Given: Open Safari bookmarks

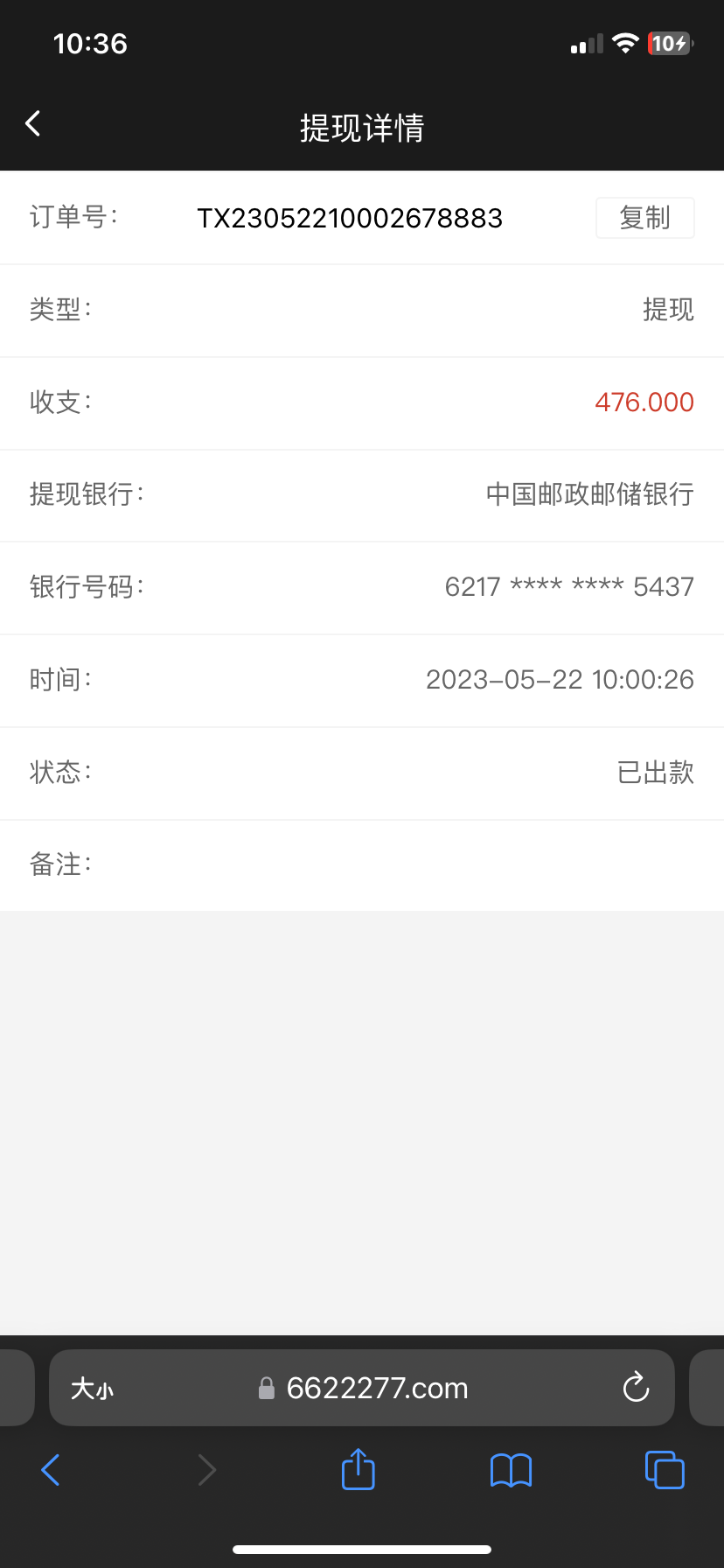Looking at the screenshot, I should click(511, 1470).
